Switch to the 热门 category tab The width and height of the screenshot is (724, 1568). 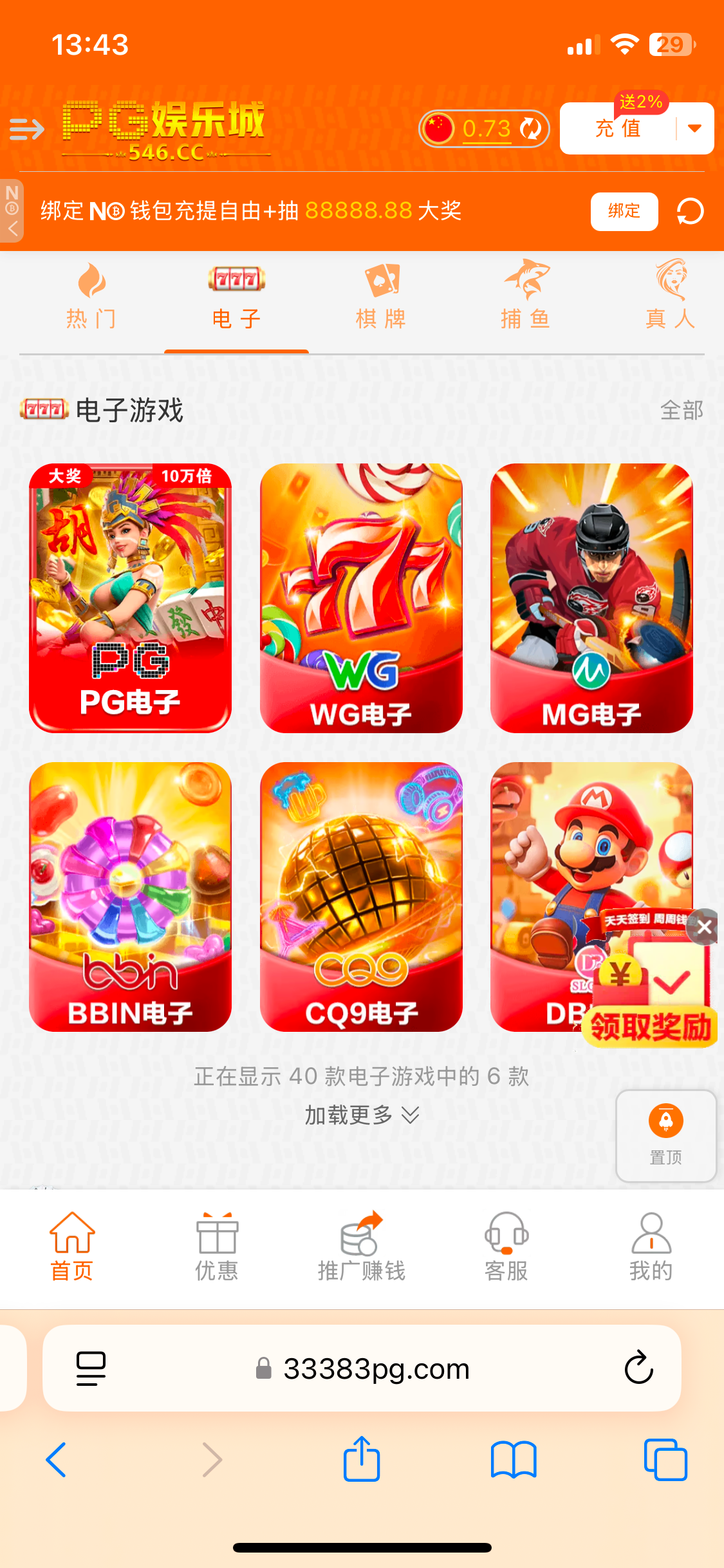click(x=91, y=296)
